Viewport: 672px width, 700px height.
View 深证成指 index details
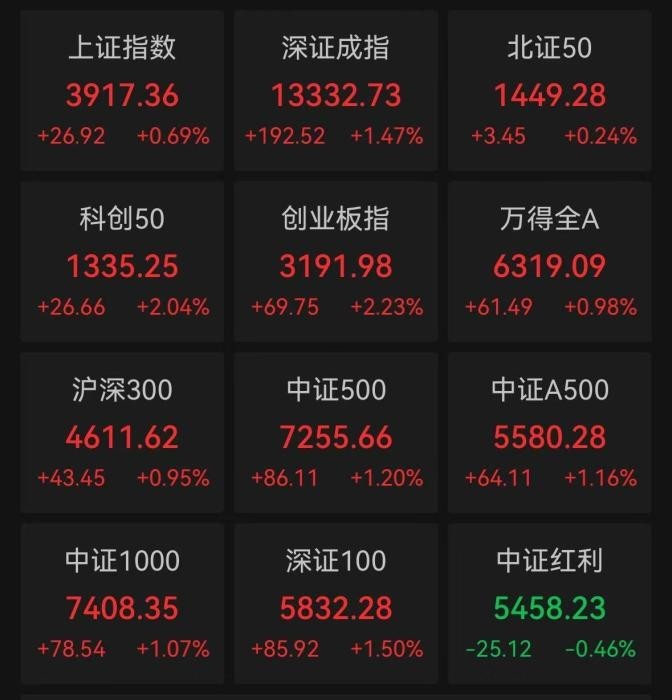tap(336, 92)
